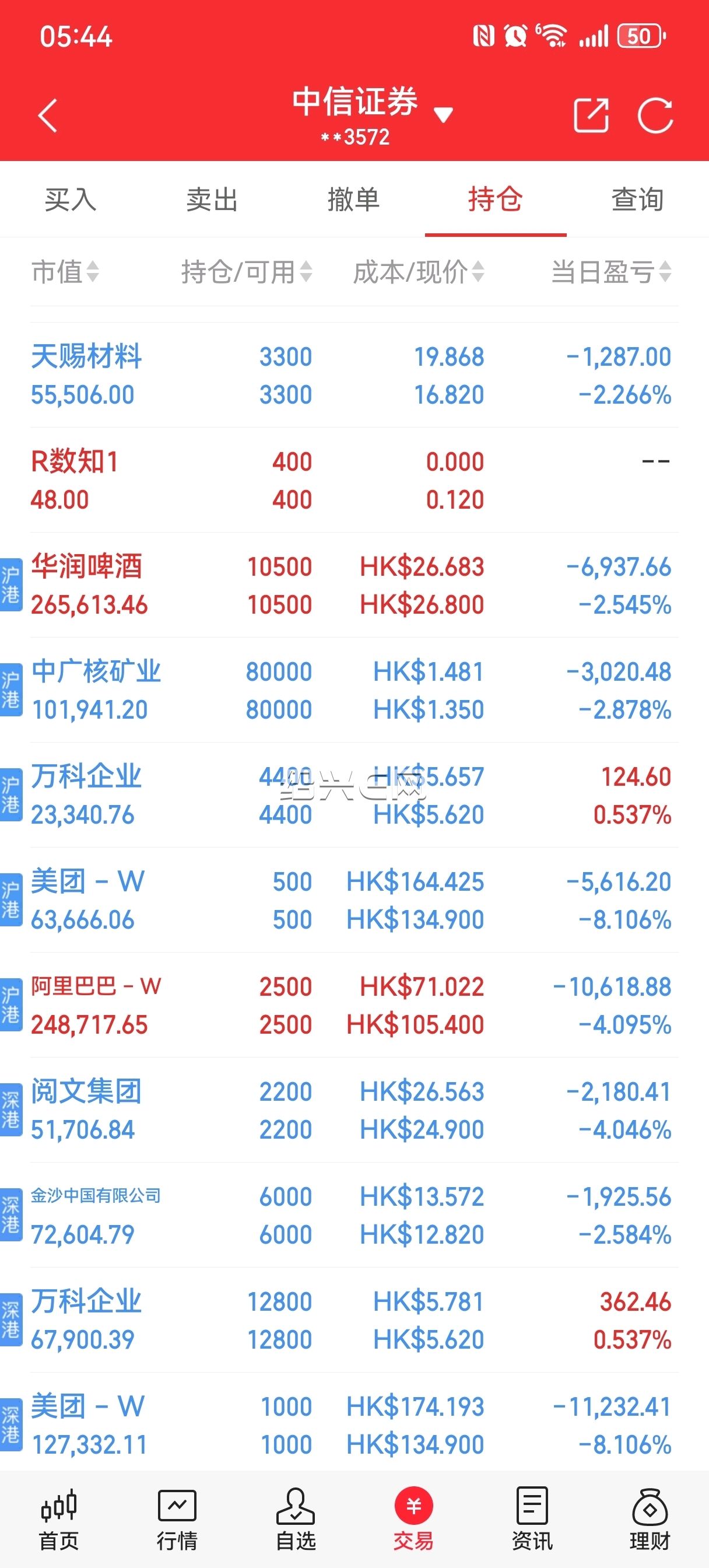Open the 查询 tab
Image resolution: width=709 pixels, height=1568 pixels.
(637, 199)
